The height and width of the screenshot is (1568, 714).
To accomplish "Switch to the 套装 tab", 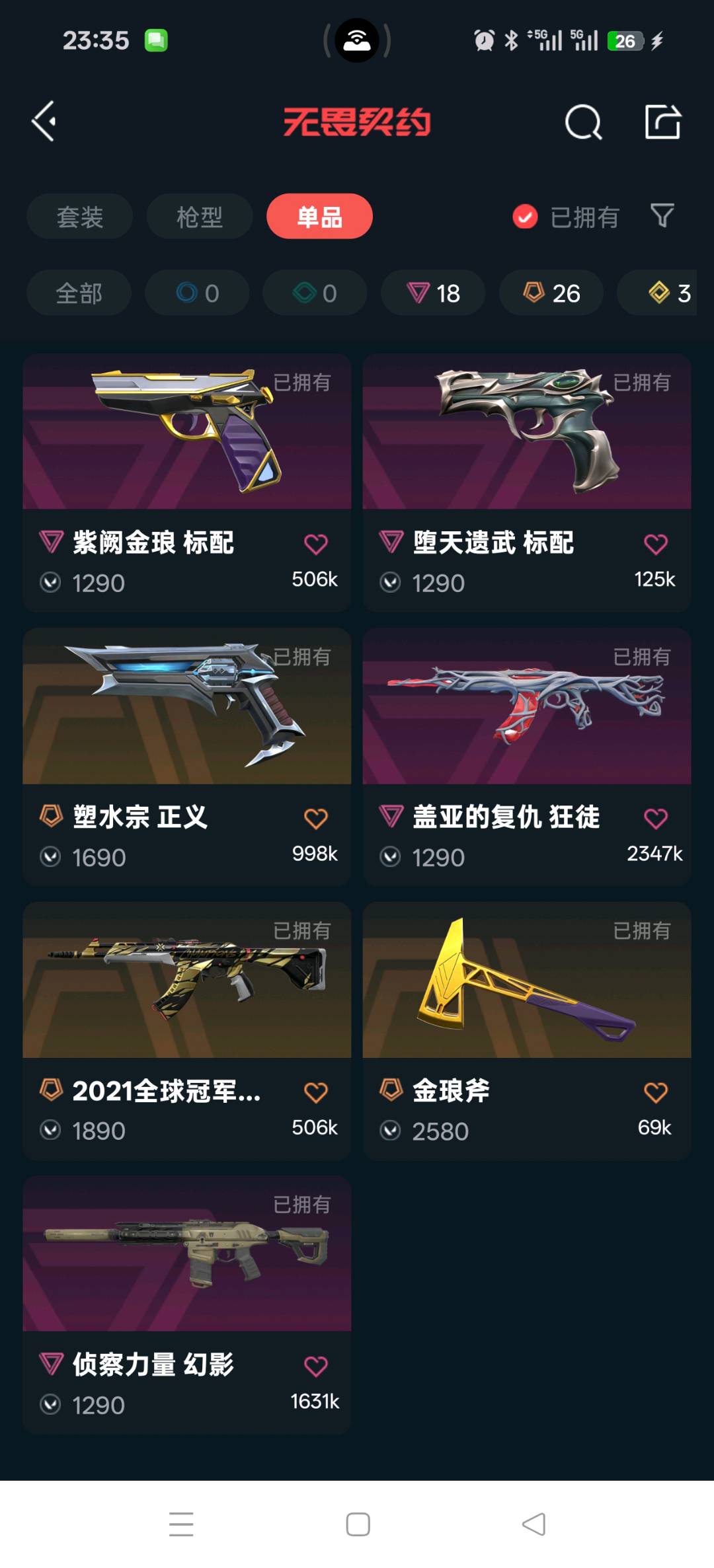I will click(x=79, y=217).
